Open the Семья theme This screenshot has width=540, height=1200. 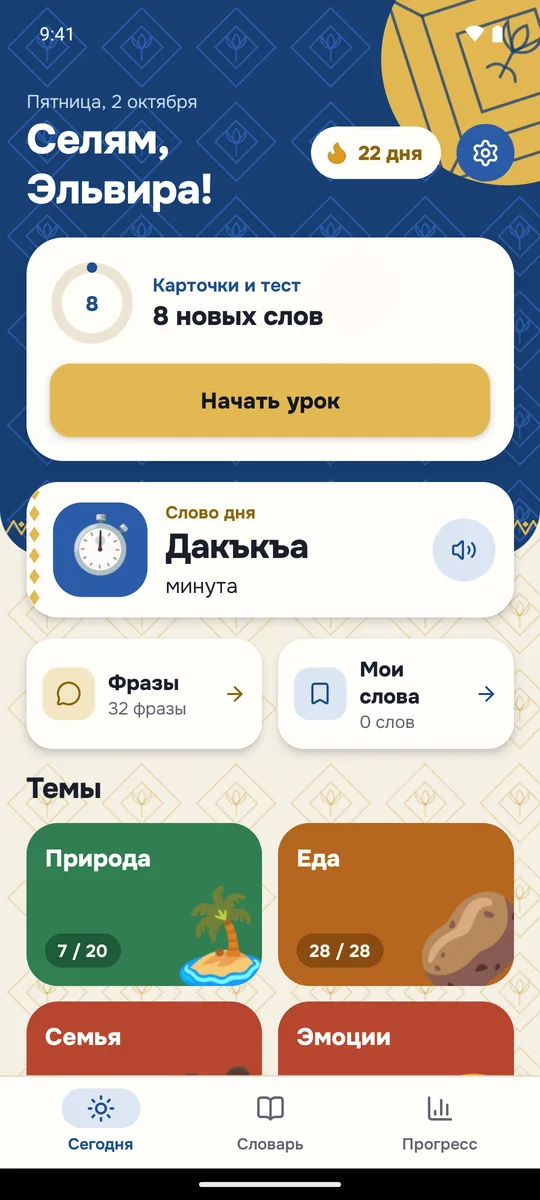144,1039
